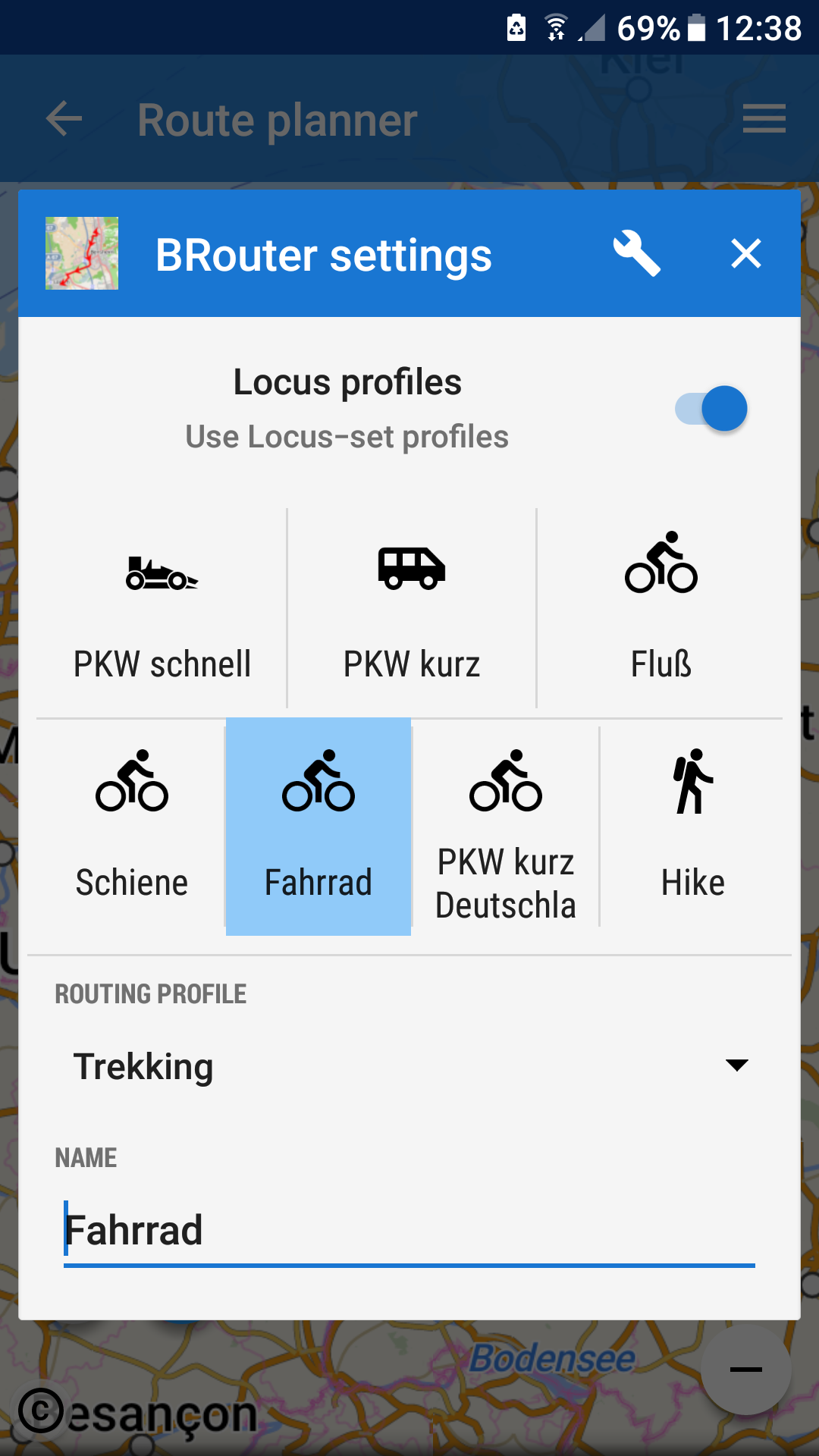
Task: Choose the Hike profile
Action: (x=693, y=827)
